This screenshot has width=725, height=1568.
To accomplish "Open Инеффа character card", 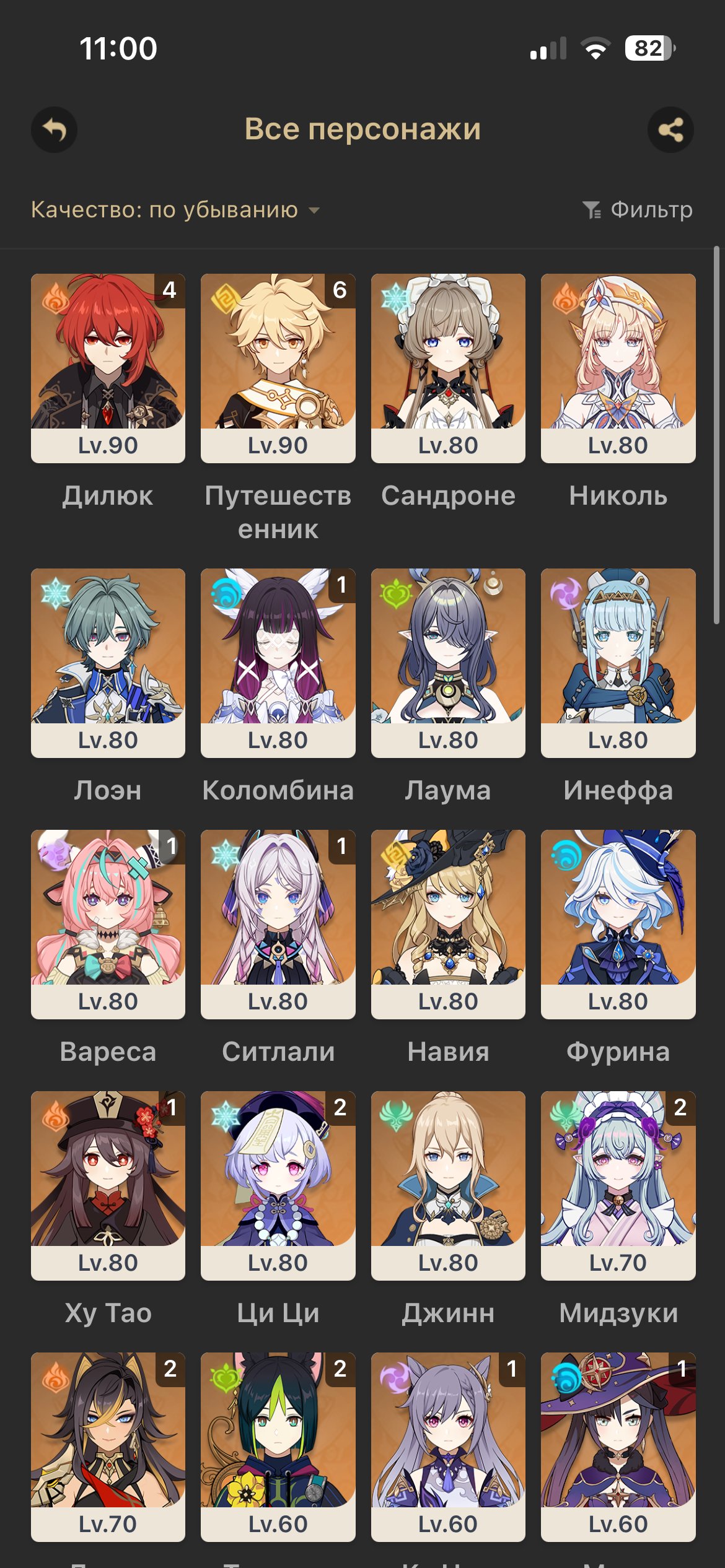I will tap(618, 663).
